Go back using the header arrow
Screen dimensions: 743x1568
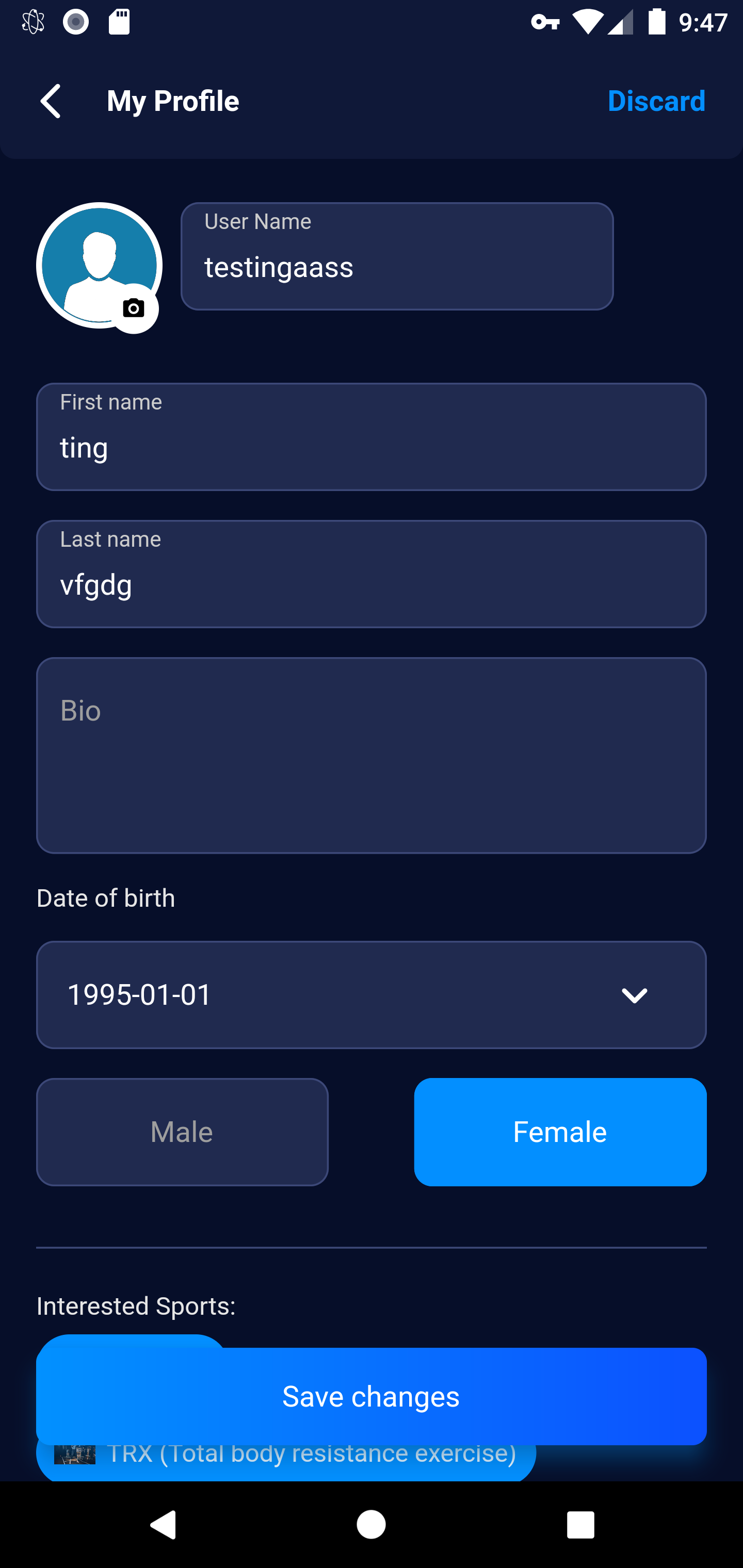(51, 101)
